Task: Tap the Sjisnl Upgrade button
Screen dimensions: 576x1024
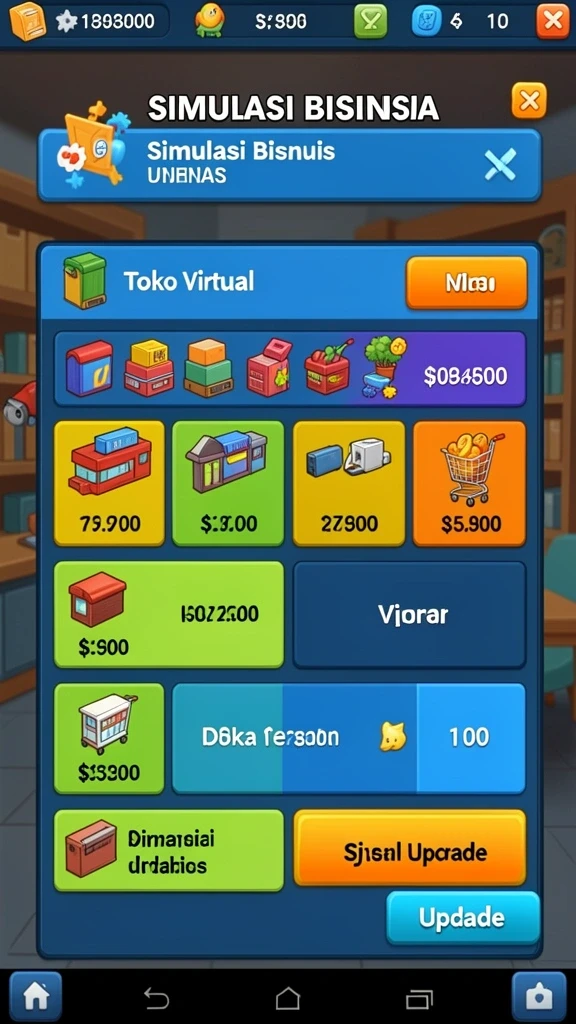Action: pyautogui.click(x=409, y=848)
